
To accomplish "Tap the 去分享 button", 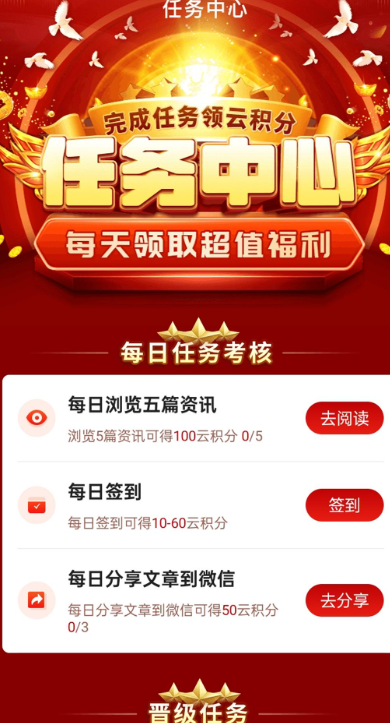I will click(344, 600).
